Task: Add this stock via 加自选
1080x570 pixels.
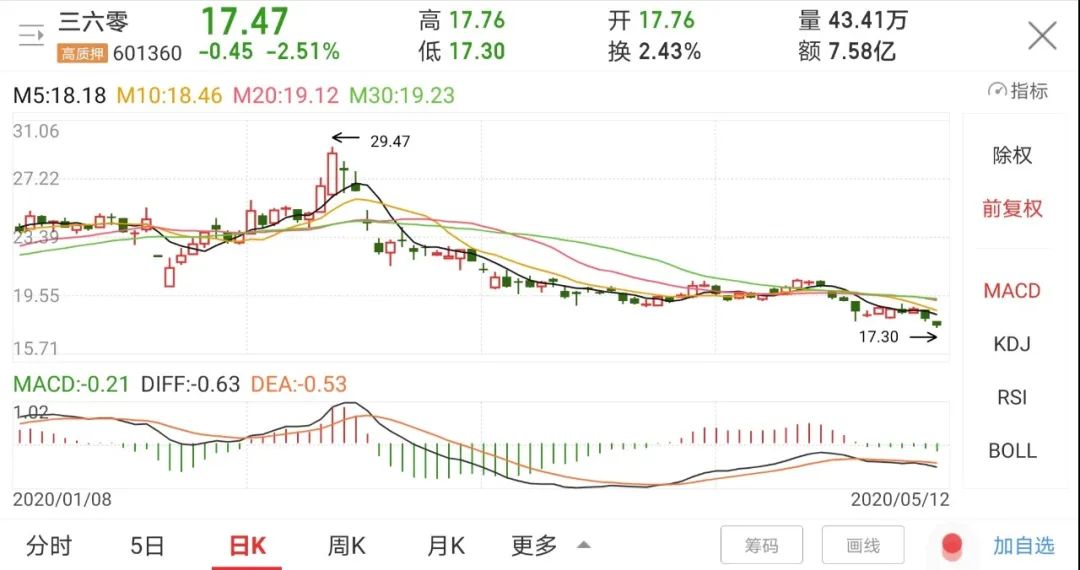Action: [x=1022, y=546]
